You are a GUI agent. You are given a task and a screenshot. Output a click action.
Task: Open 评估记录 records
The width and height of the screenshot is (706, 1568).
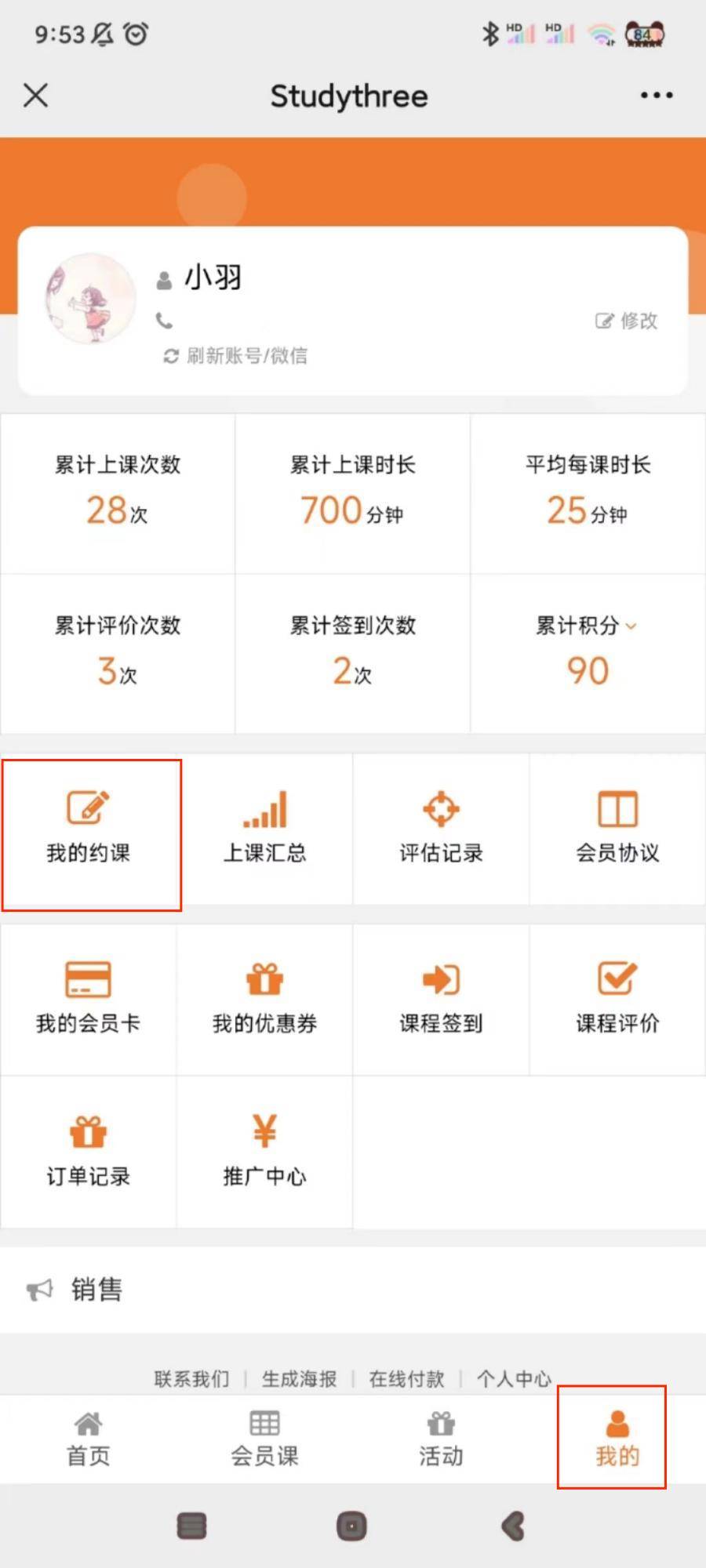441,829
